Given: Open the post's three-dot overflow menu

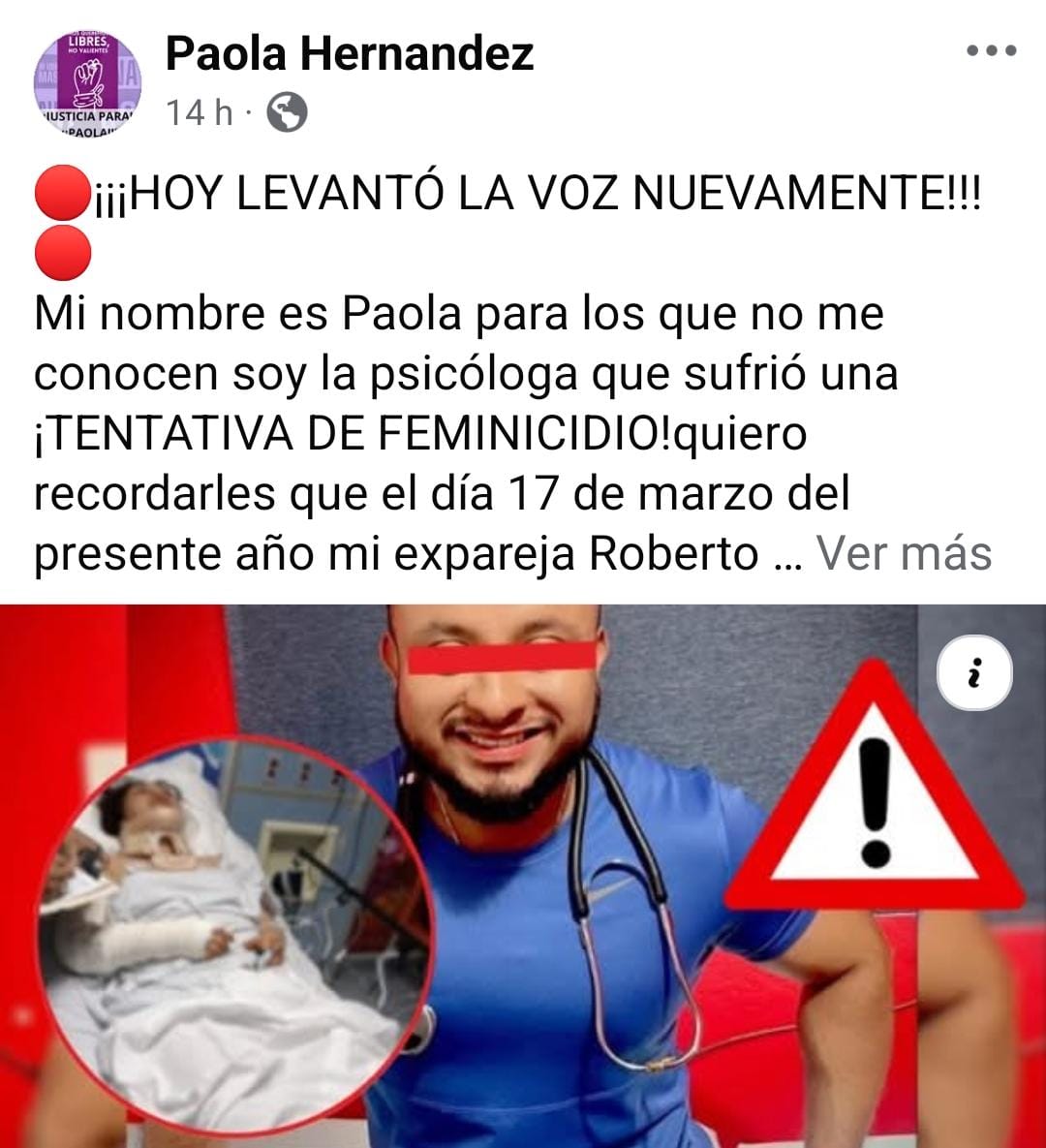Looking at the screenshot, I should point(992,52).
